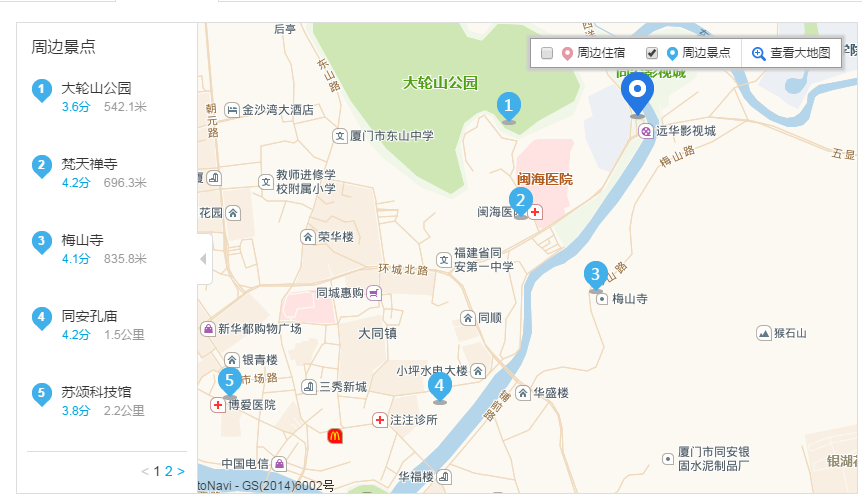Open the 梅山寺 list entry
This screenshot has height=500, width=862.
pyautogui.click(x=82, y=240)
